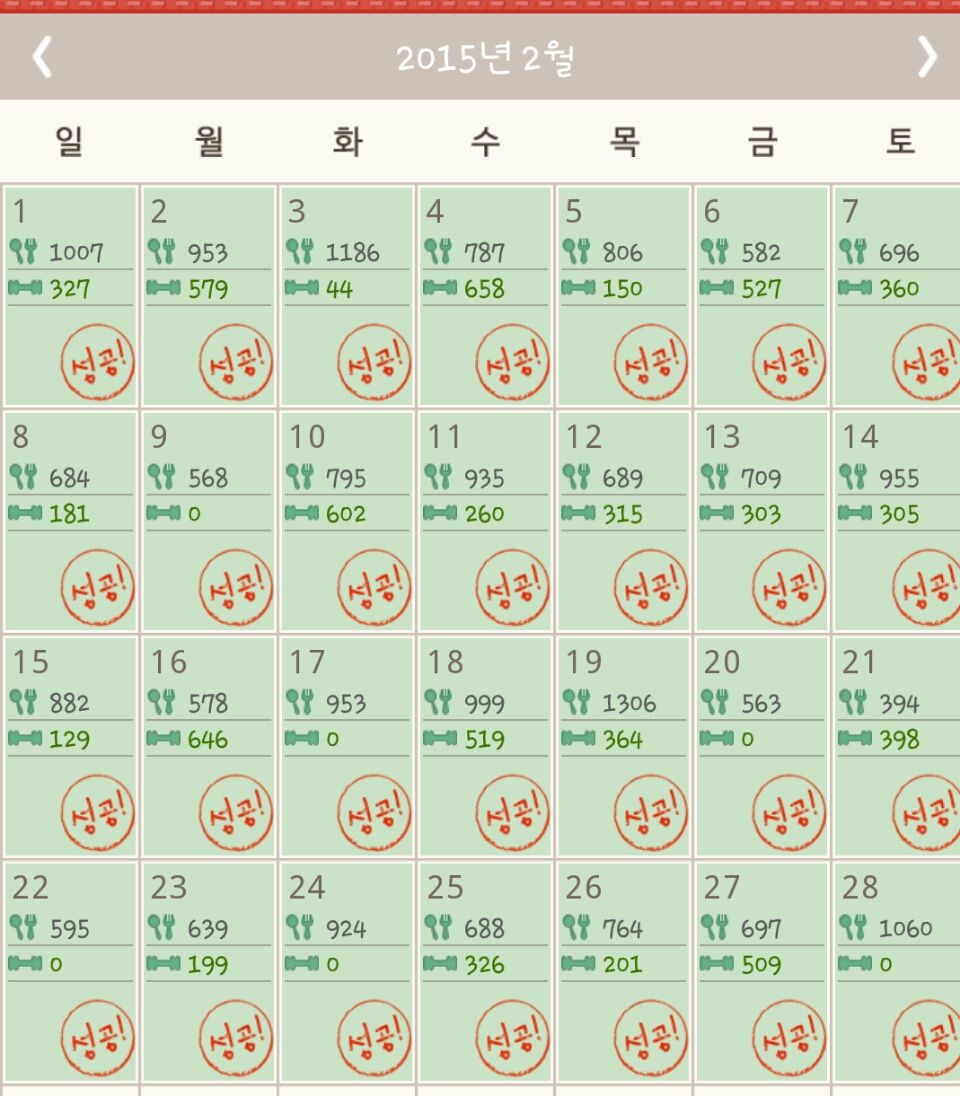The height and width of the screenshot is (1096, 960).
Task: Open the February 28 entry
Action: [897, 971]
